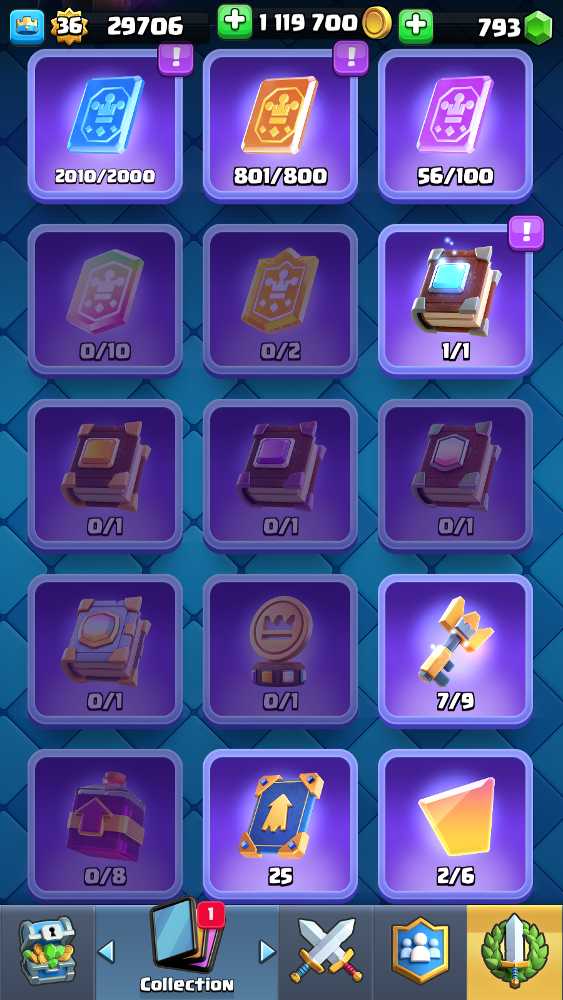Open the orange shard tile showing 2/6
Viewport: 563px width, 1000px height.
(x=455, y=826)
